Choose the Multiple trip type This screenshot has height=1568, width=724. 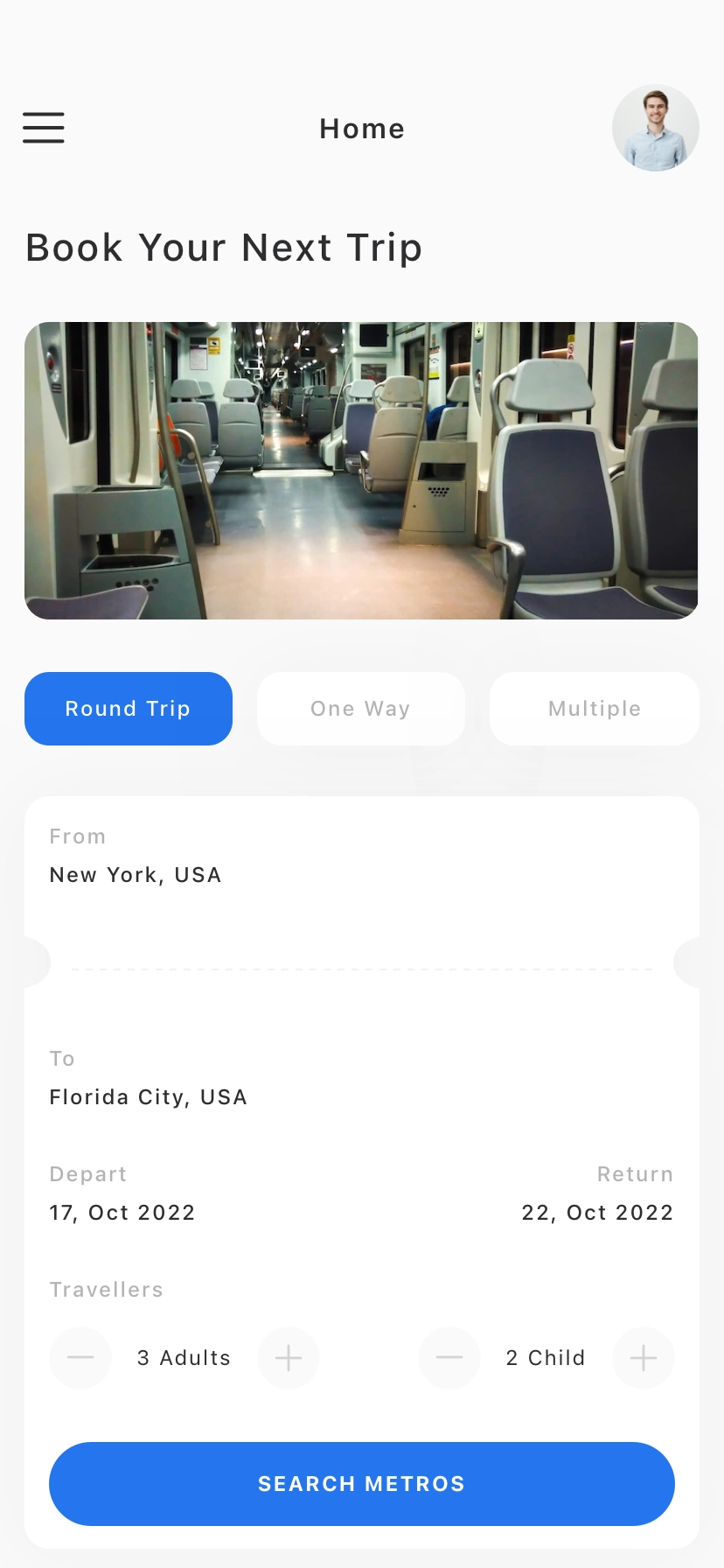click(x=595, y=709)
